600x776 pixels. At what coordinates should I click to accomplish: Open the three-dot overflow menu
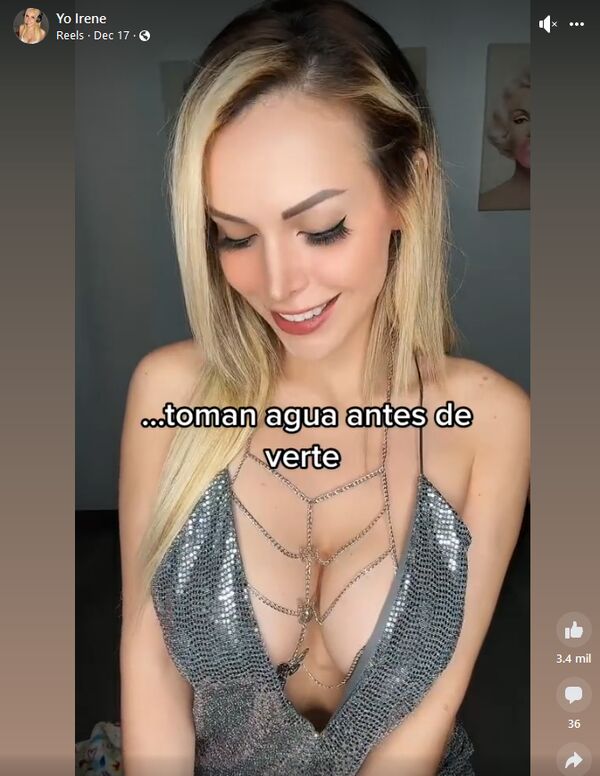[x=577, y=25]
